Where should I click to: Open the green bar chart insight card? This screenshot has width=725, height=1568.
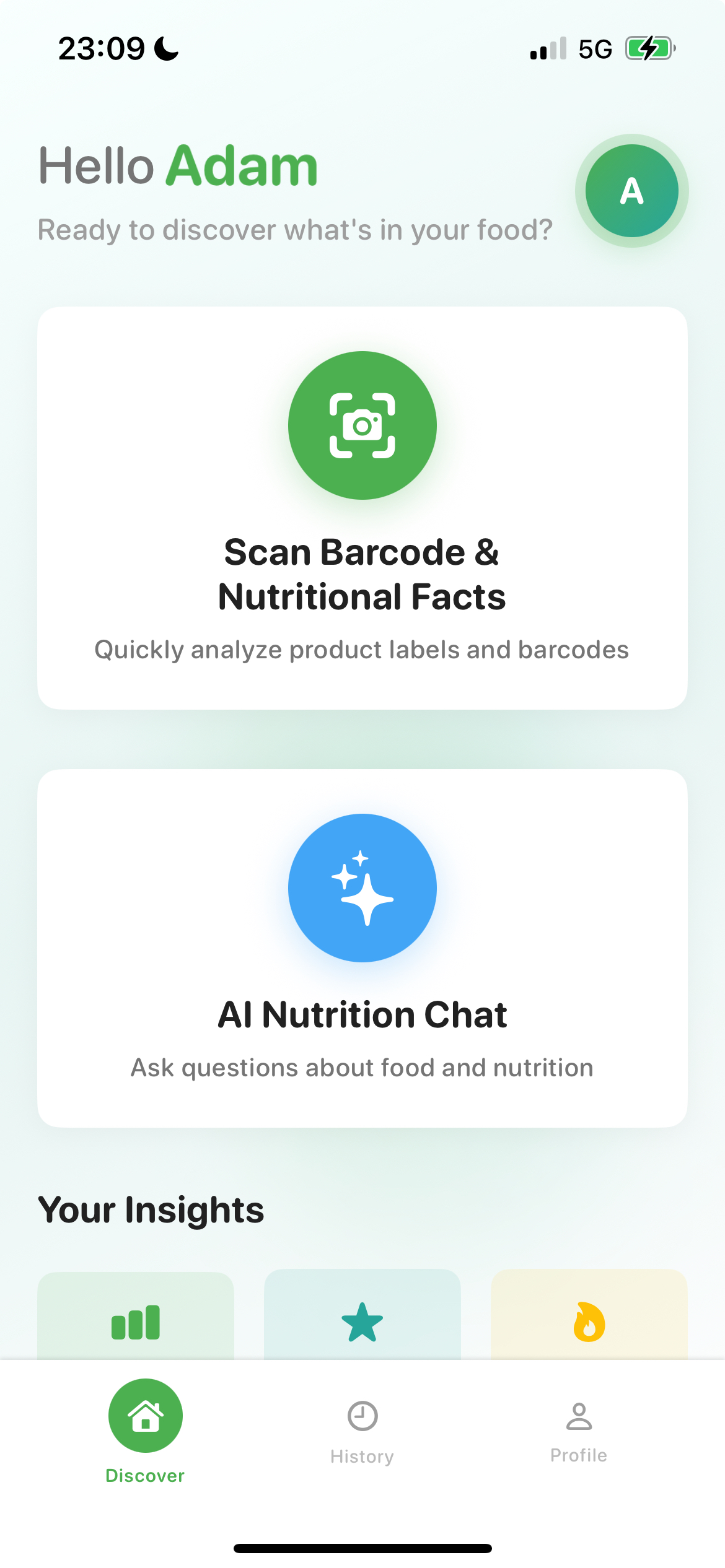[136, 1318]
